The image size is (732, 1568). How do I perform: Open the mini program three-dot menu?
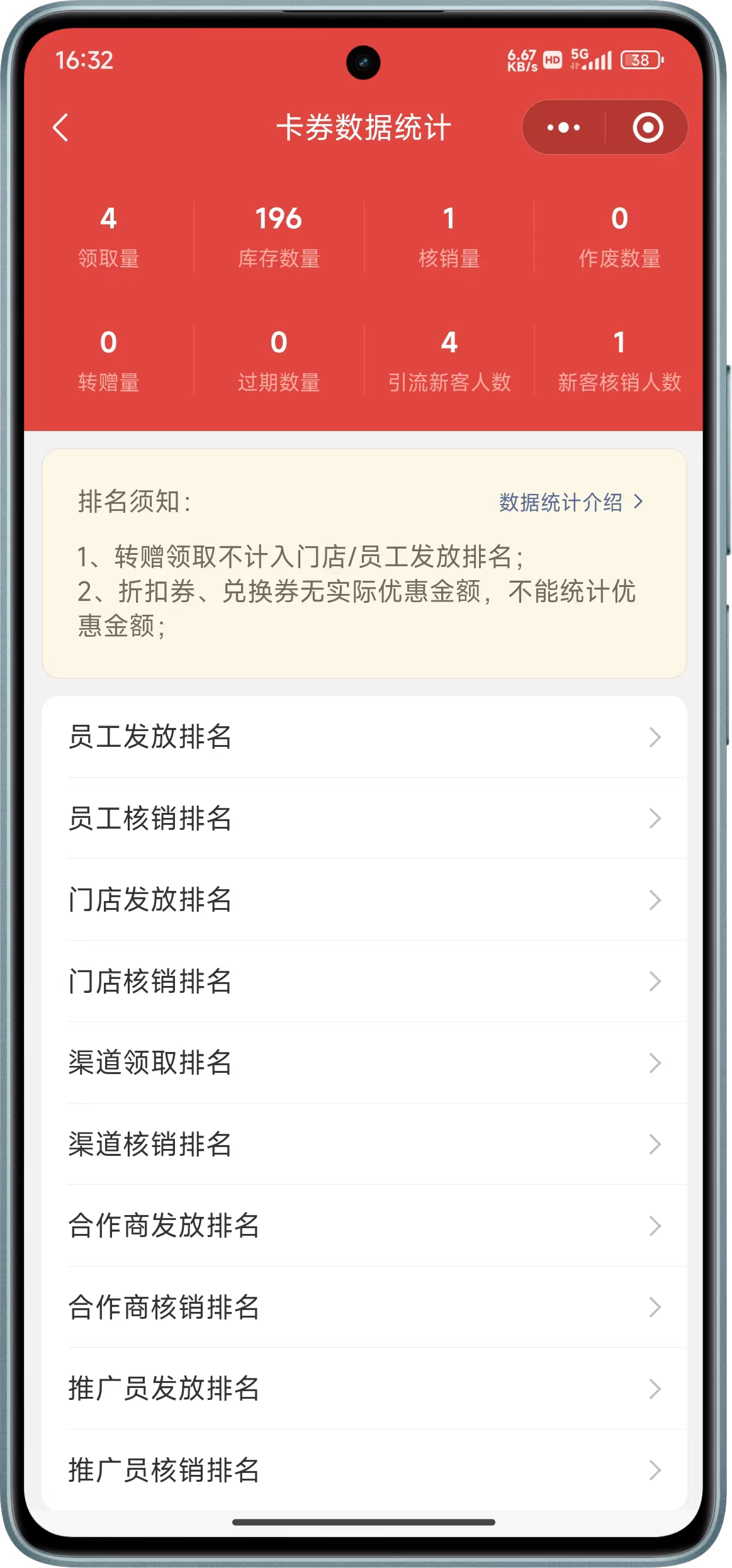click(x=563, y=128)
